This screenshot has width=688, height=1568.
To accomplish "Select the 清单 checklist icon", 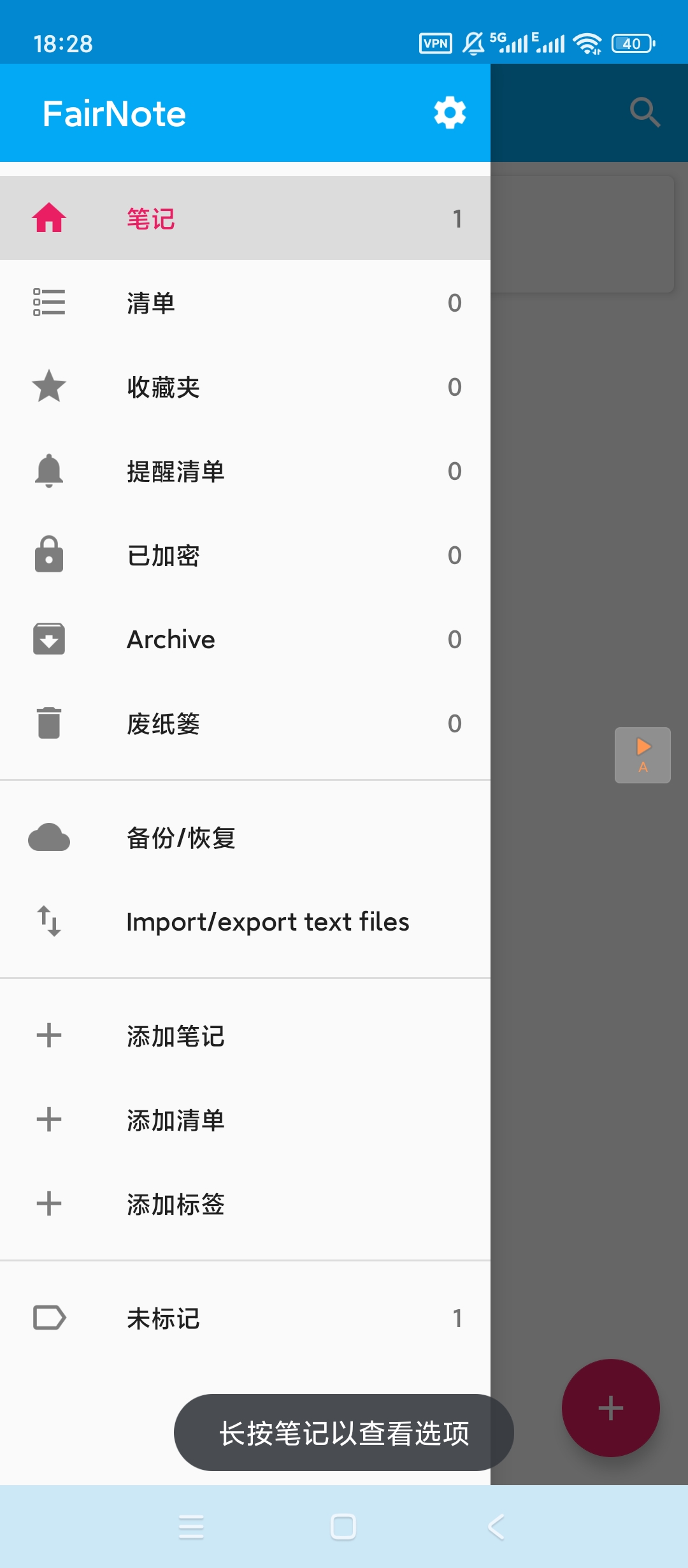I will tap(48, 303).
